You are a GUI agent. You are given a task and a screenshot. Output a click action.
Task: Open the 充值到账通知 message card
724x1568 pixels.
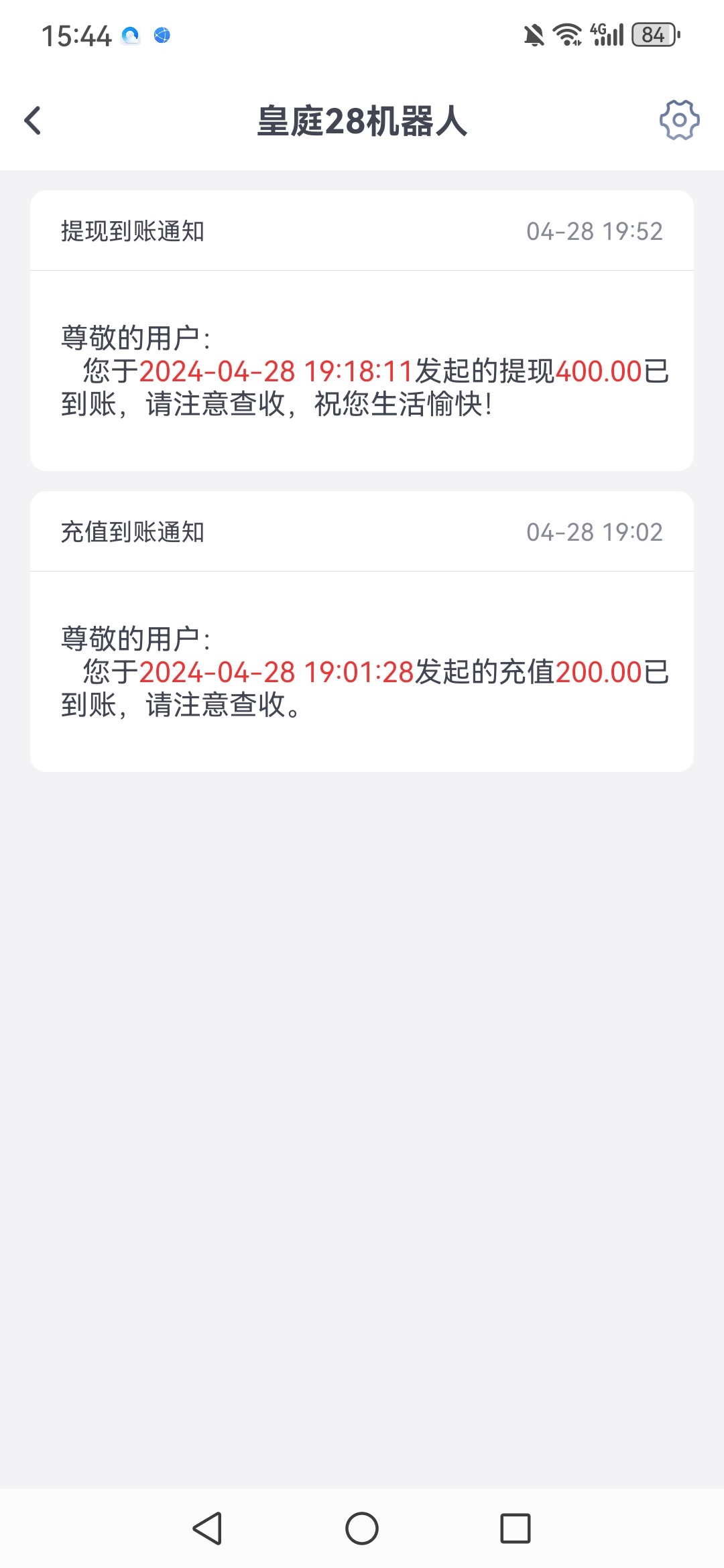362,631
